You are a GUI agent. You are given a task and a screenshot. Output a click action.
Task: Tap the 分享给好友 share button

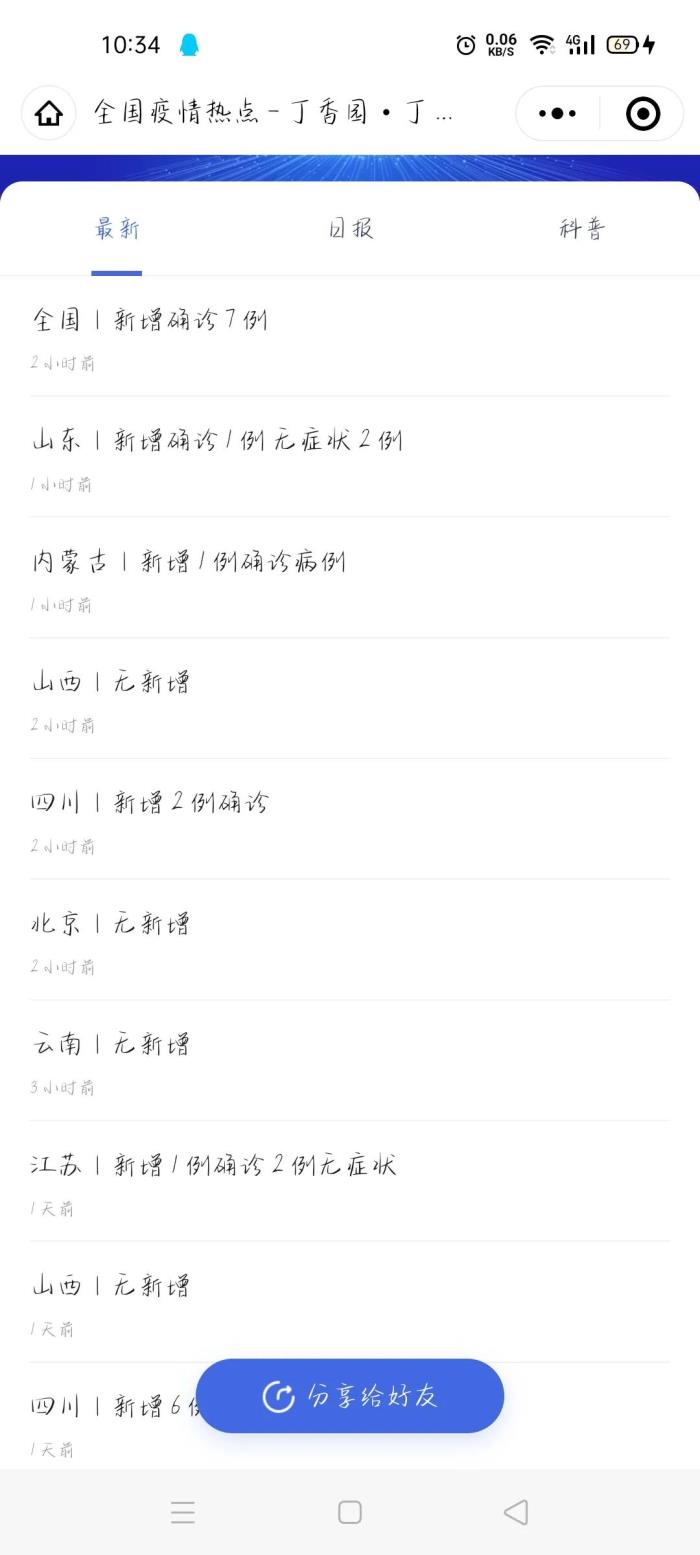[350, 1396]
